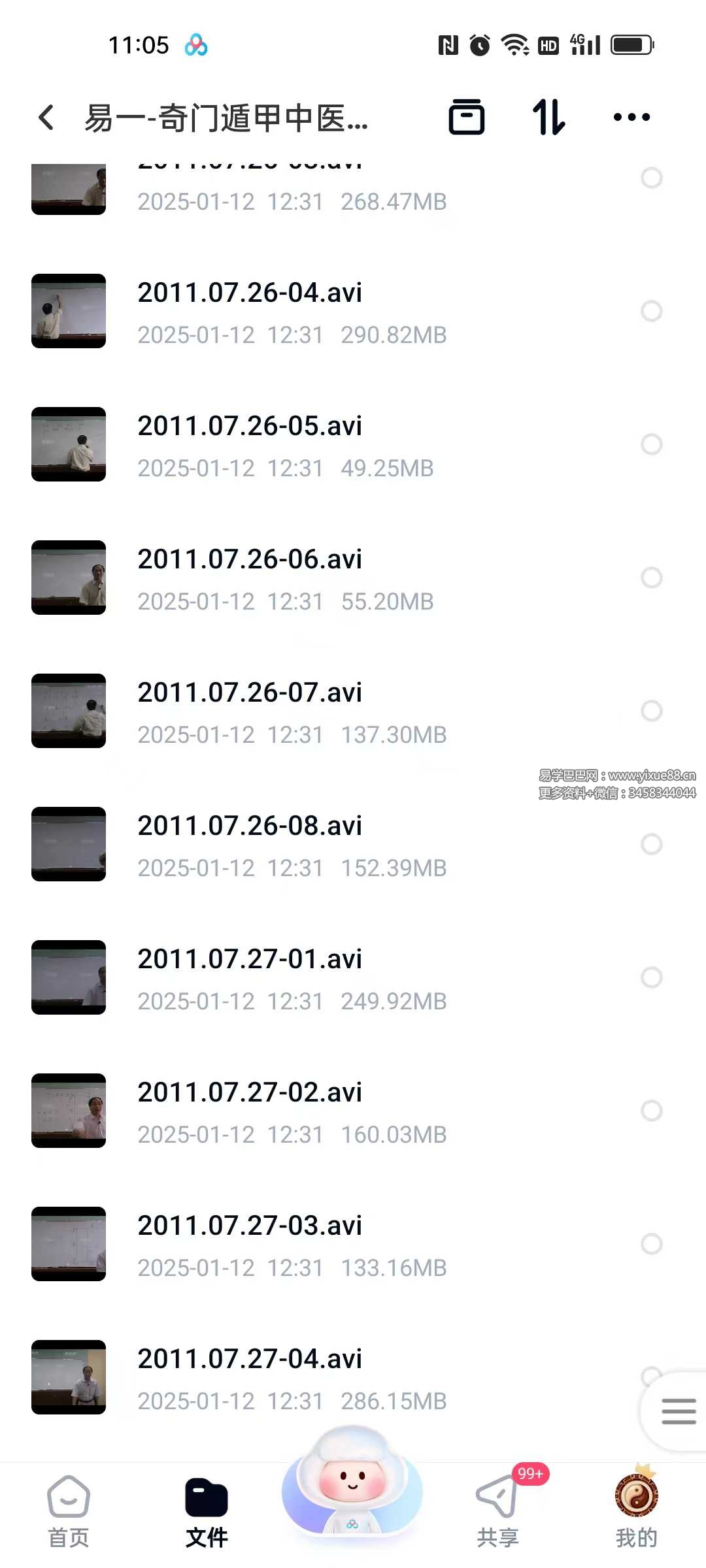
Task: Open the mascot assistant button
Action: tap(352, 1479)
